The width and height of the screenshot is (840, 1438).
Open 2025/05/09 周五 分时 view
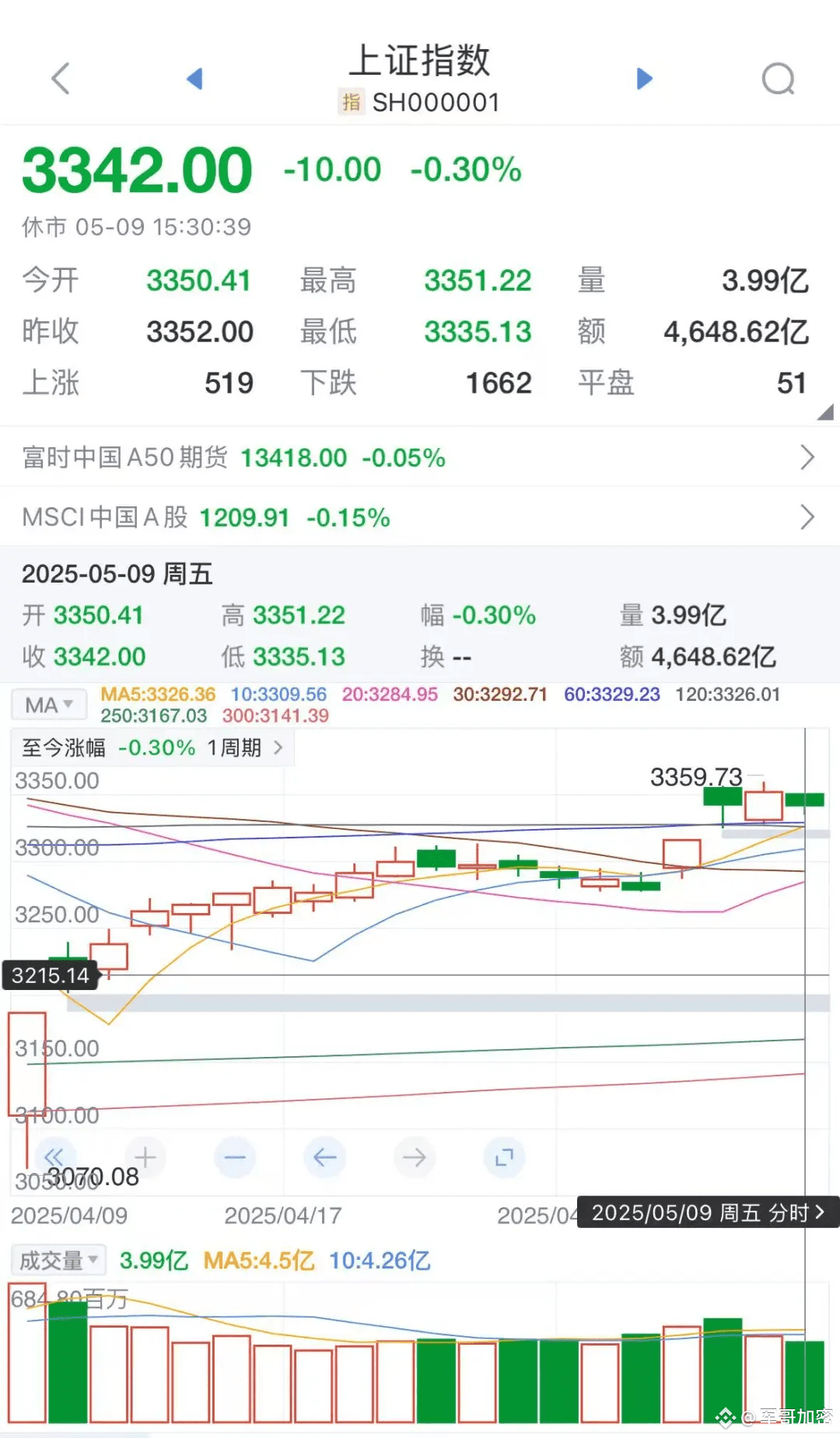708,1212
